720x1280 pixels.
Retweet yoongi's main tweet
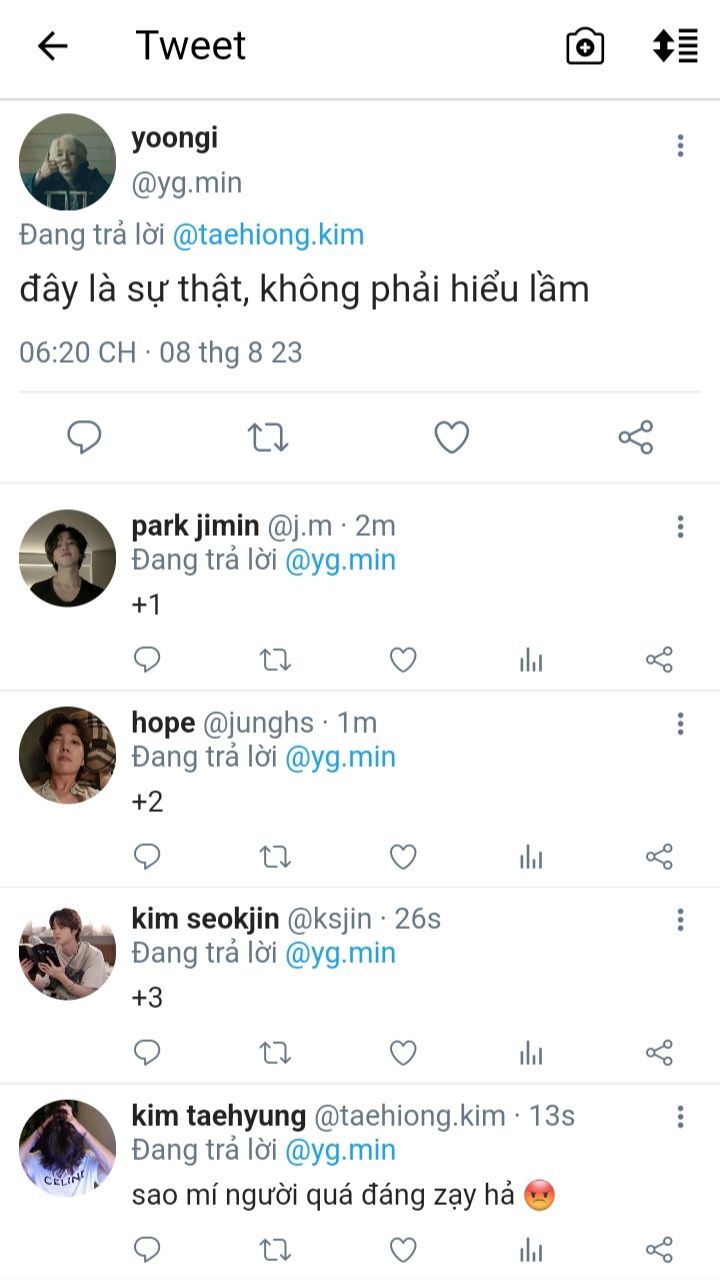(x=268, y=437)
